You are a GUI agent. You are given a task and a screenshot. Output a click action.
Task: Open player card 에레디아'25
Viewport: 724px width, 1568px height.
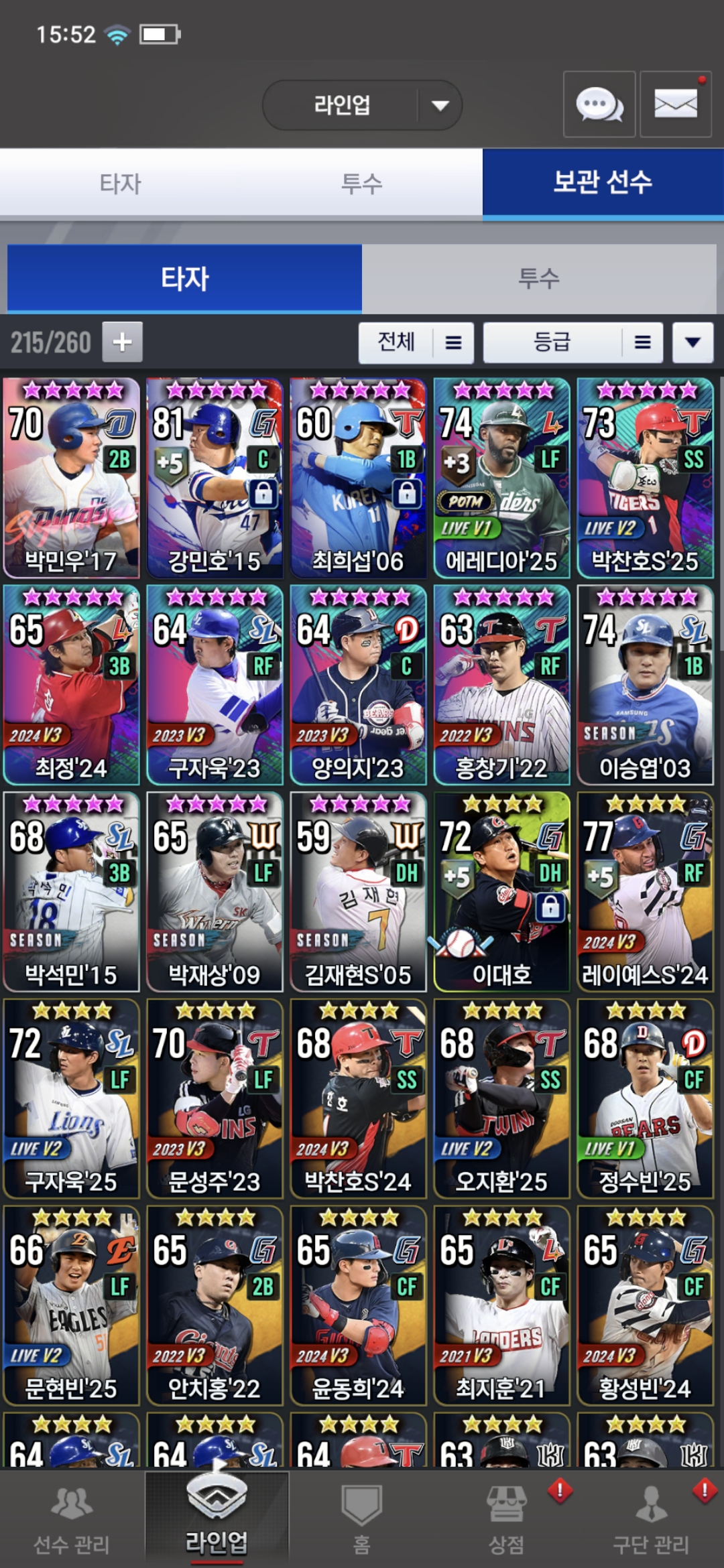501,478
